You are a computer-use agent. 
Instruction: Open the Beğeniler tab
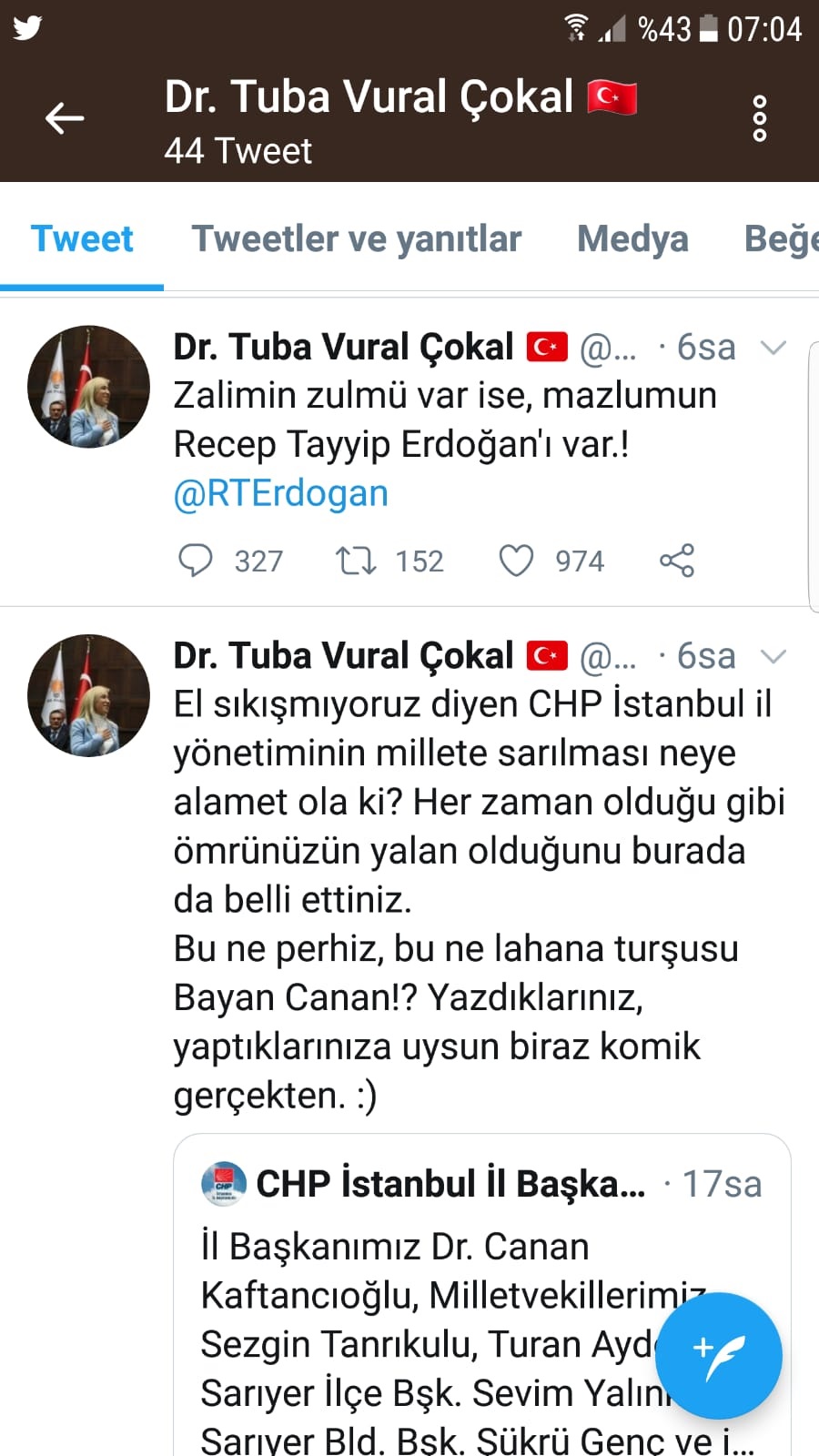tap(781, 238)
